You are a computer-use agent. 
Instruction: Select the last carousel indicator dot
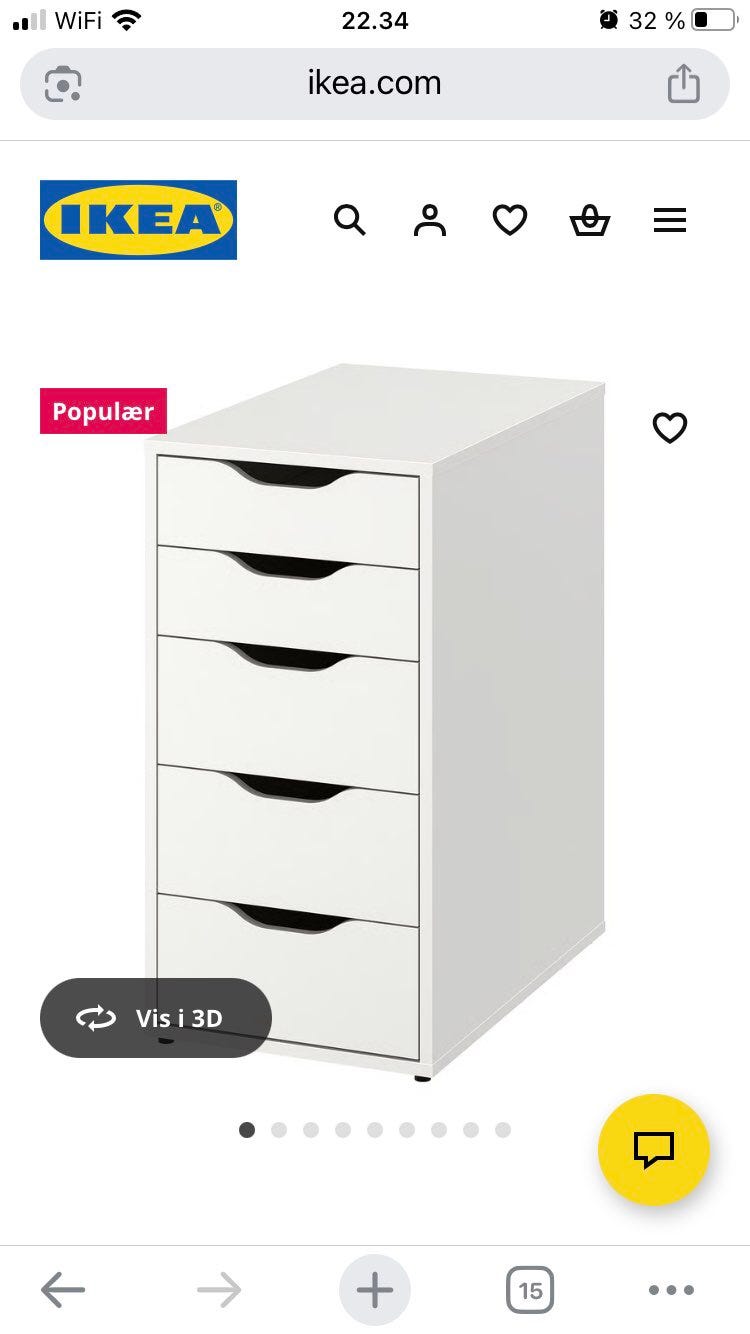503,1129
